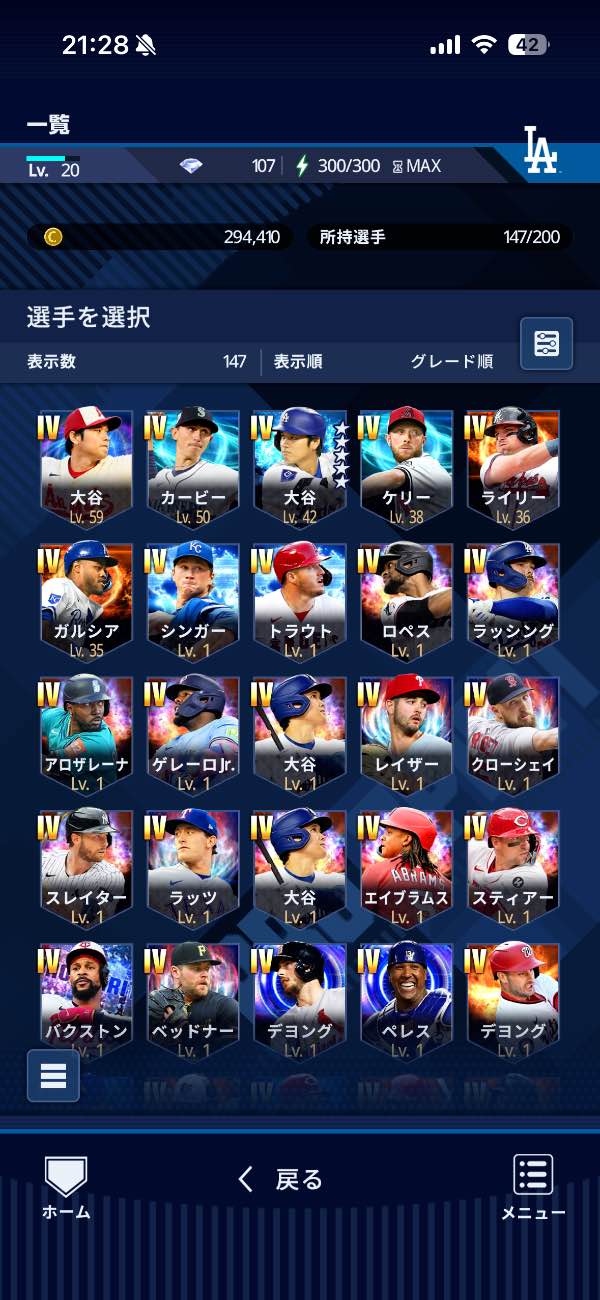Select ライリー player card
Image resolution: width=600 pixels, height=1300 pixels.
tap(513, 466)
